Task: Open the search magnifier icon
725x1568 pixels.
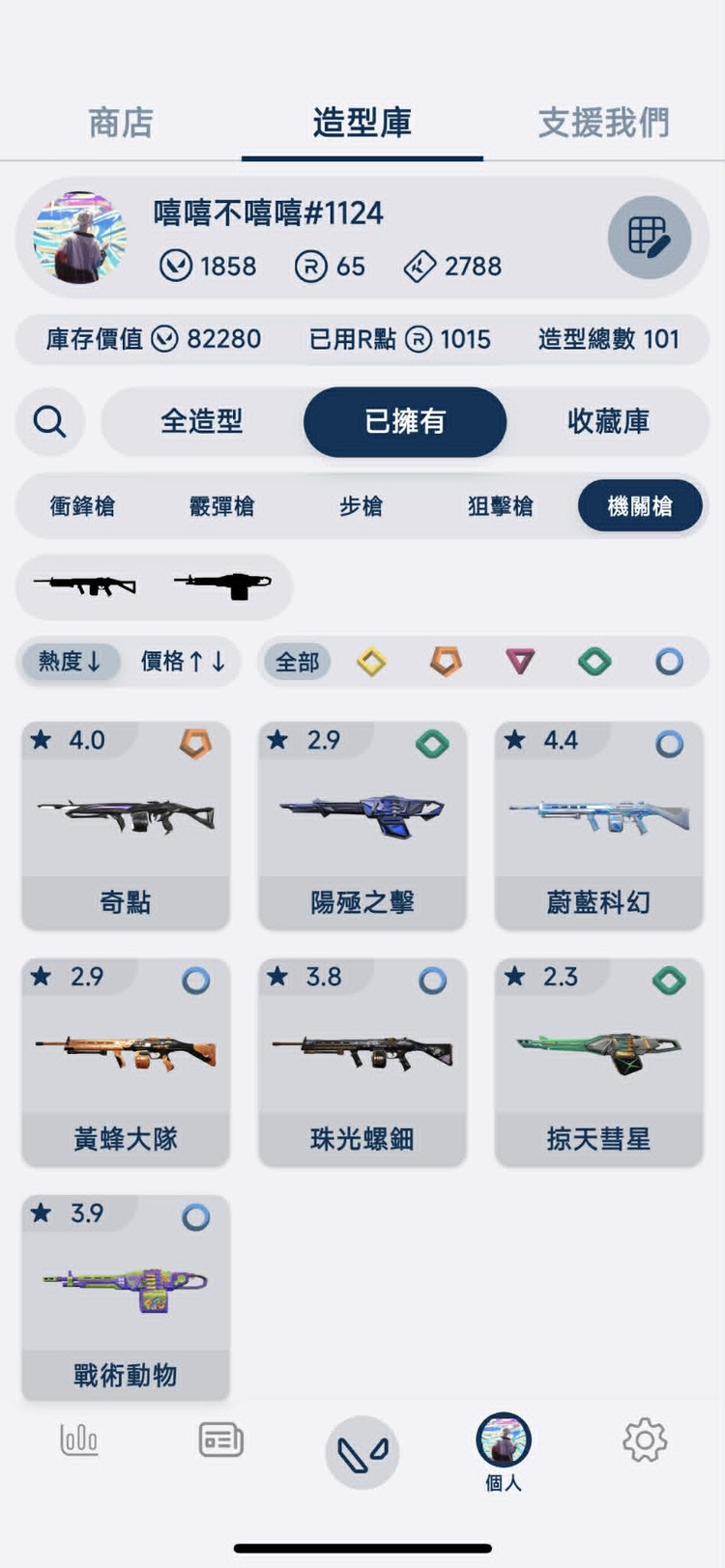Action: [49, 422]
